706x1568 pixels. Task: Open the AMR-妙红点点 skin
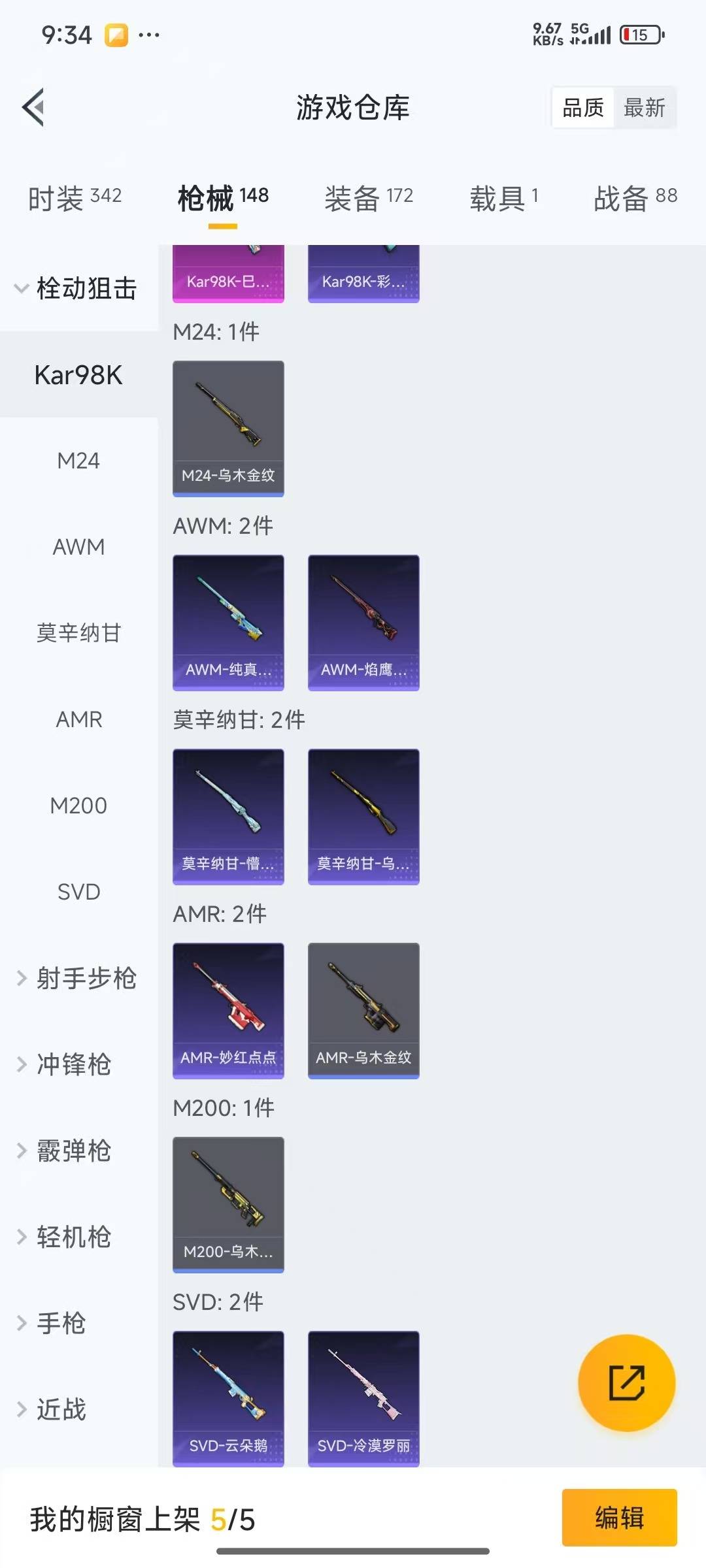pyautogui.click(x=228, y=1010)
